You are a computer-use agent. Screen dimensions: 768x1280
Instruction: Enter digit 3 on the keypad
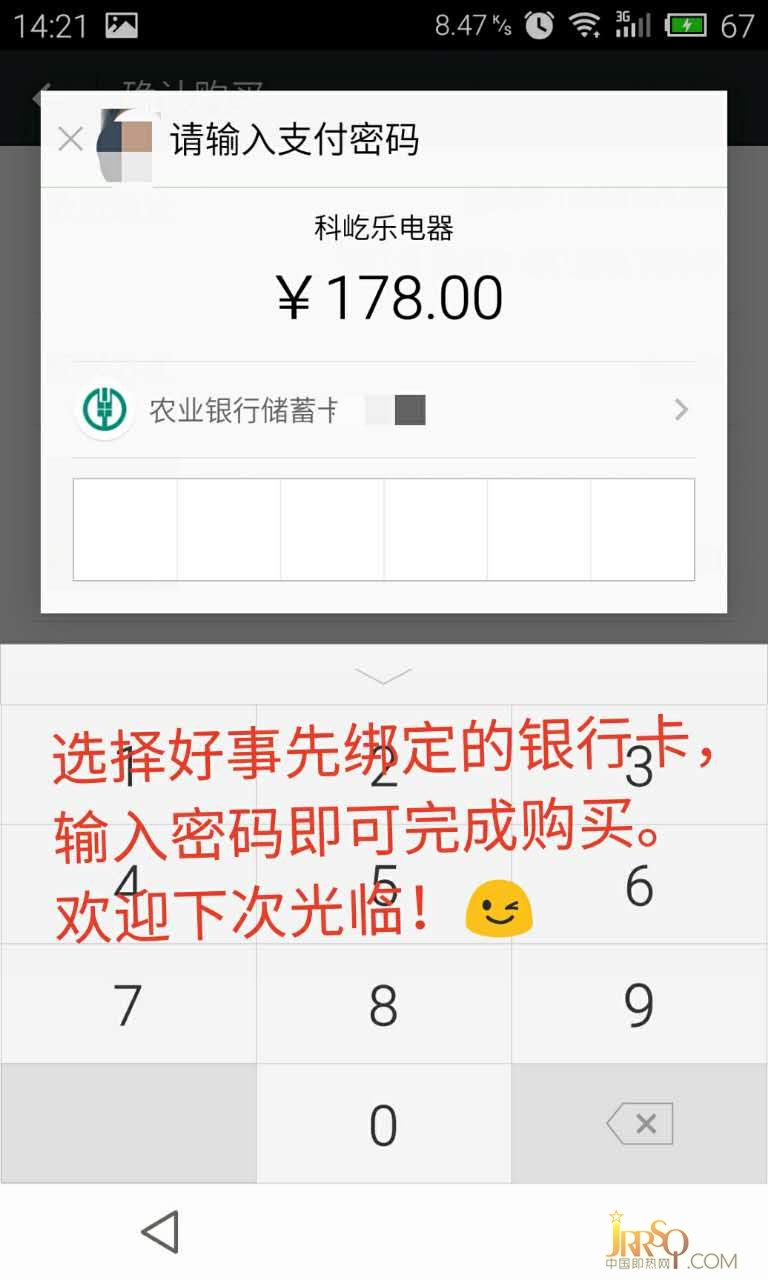[639, 765]
